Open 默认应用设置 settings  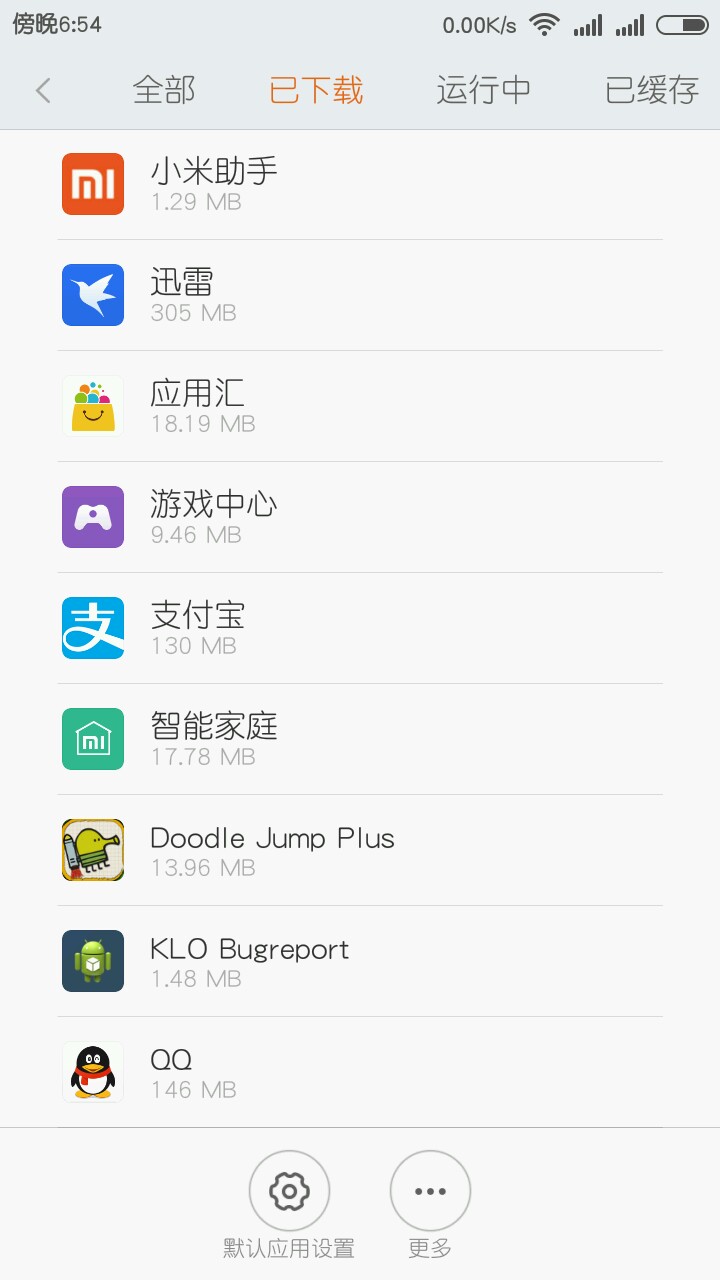pos(289,1191)
